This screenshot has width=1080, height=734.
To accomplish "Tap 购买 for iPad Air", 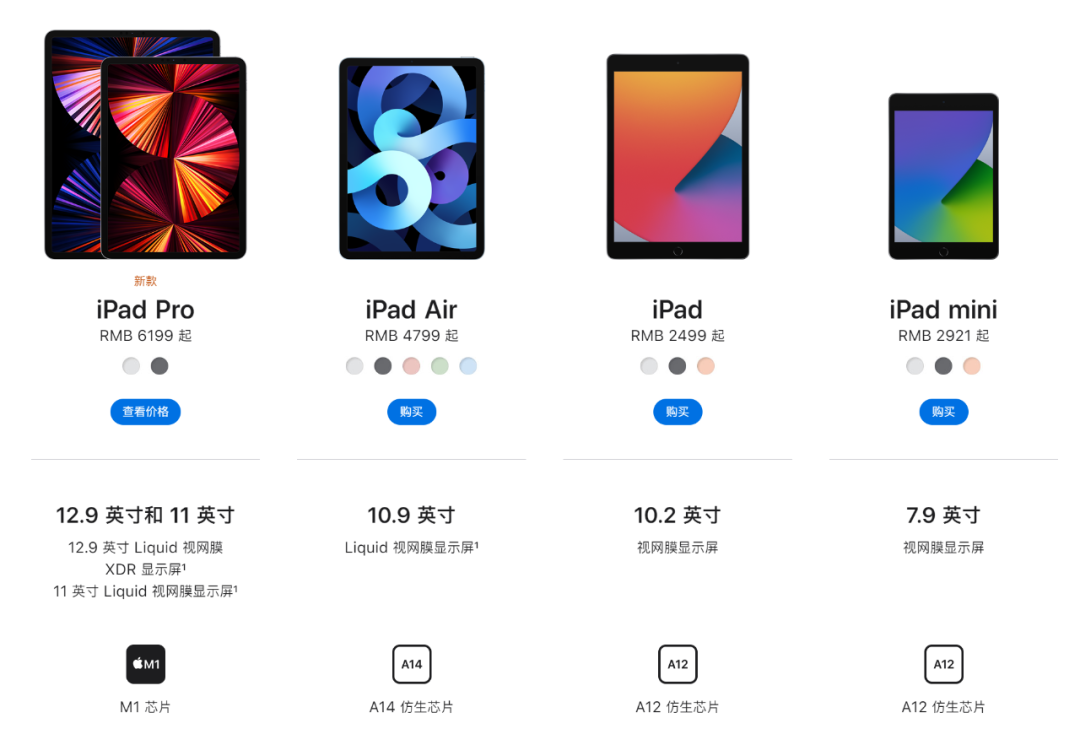I will (411, 412).
